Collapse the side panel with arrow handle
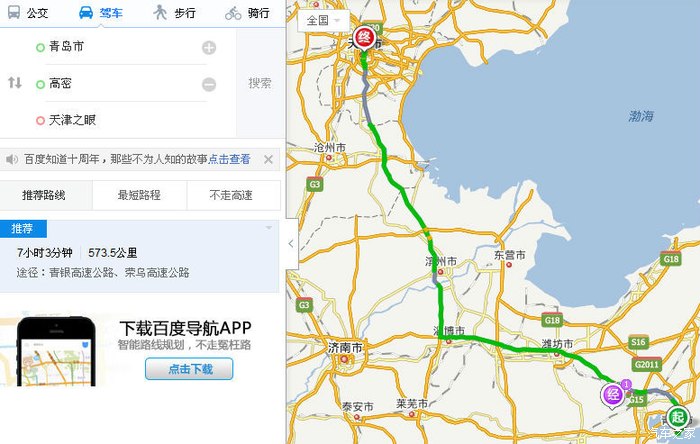 point(290,243)
